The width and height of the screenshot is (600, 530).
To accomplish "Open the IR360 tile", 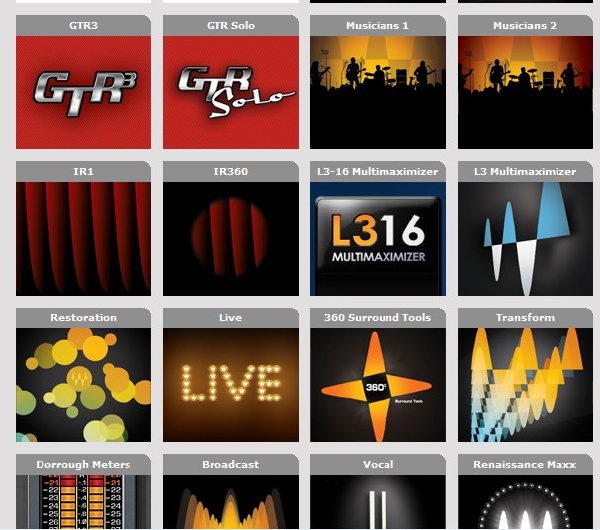I will [230, 238].
